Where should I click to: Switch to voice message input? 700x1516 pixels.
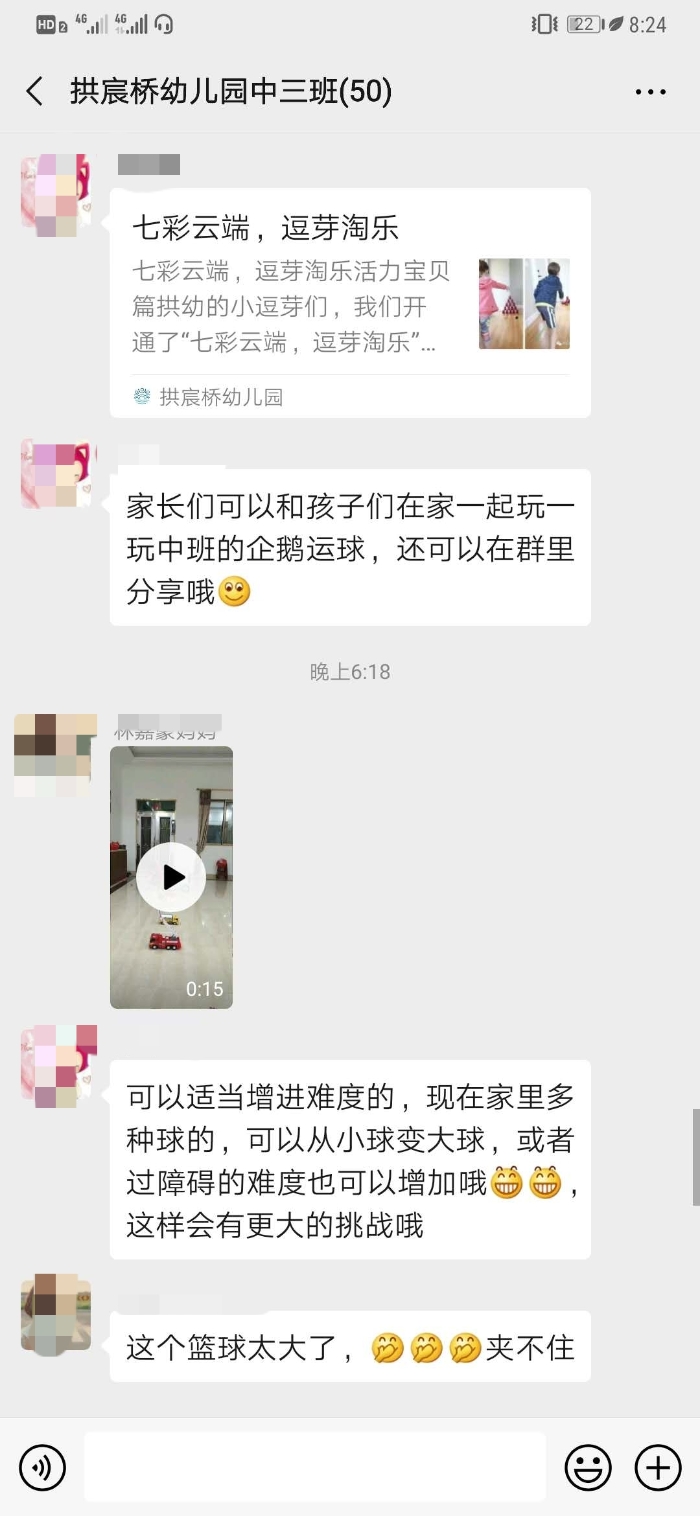coord(42,1467)
